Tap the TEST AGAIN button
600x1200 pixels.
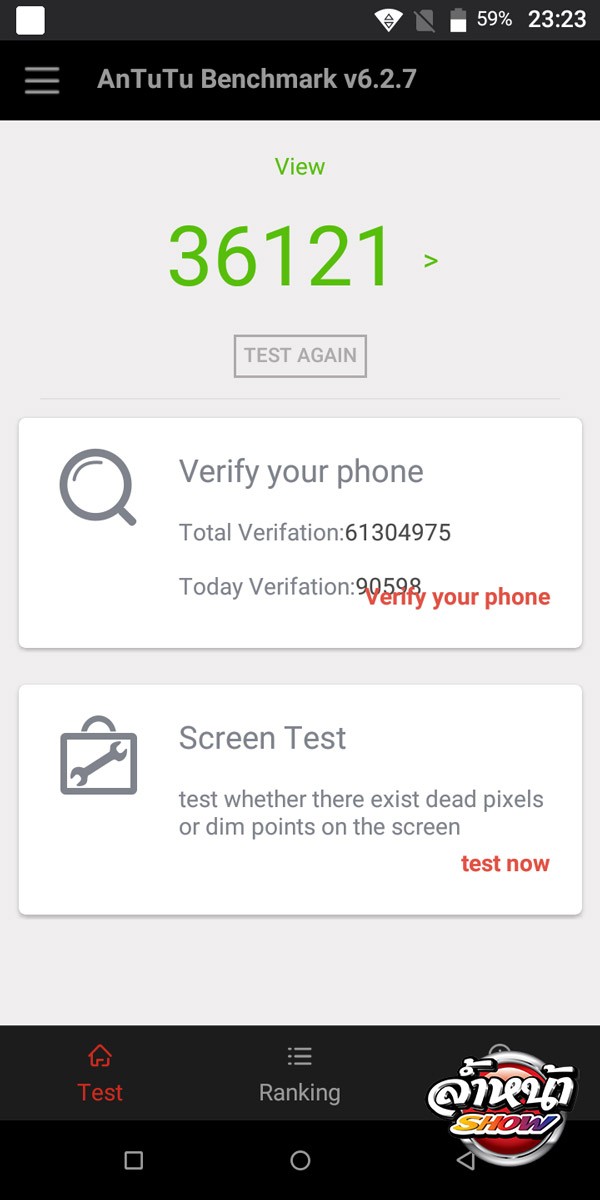point(300,355)
